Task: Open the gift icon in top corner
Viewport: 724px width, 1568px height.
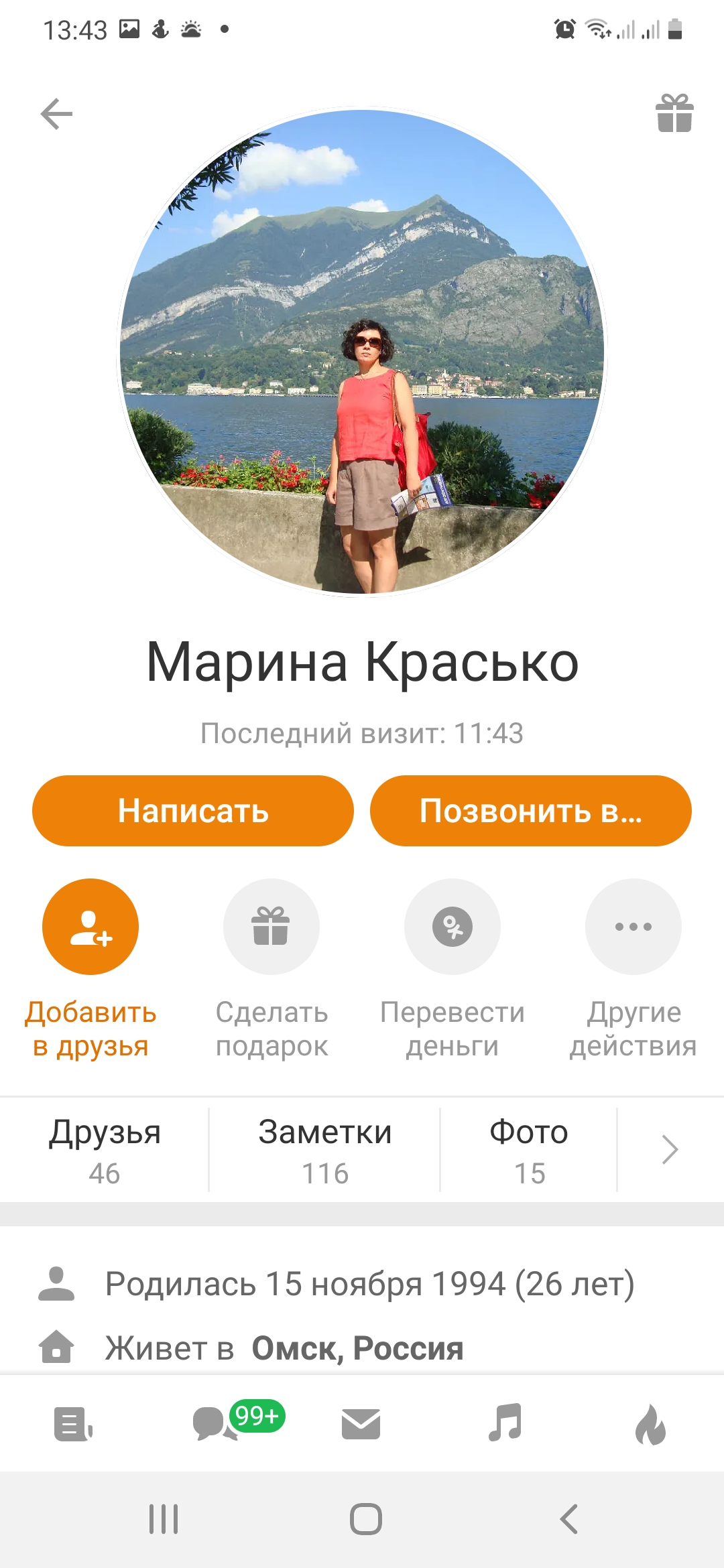Action: 674,113
